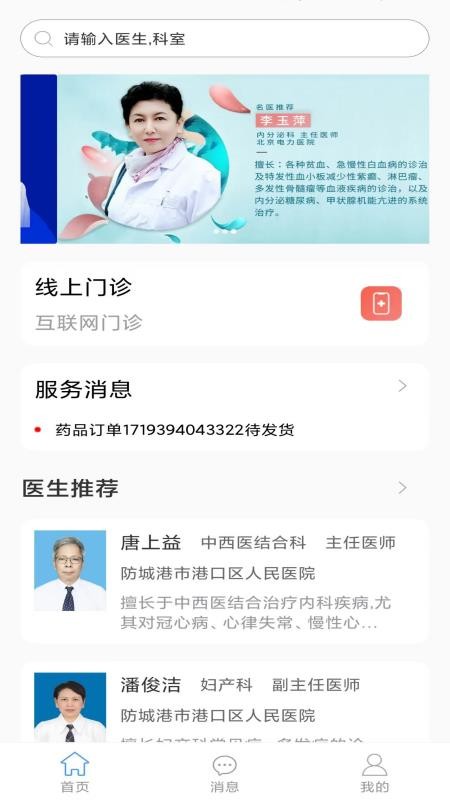450x800 pixels.
Task: Expand 服务消息 with its chevron
Action: pyautogui.click(x=403, y=386)
